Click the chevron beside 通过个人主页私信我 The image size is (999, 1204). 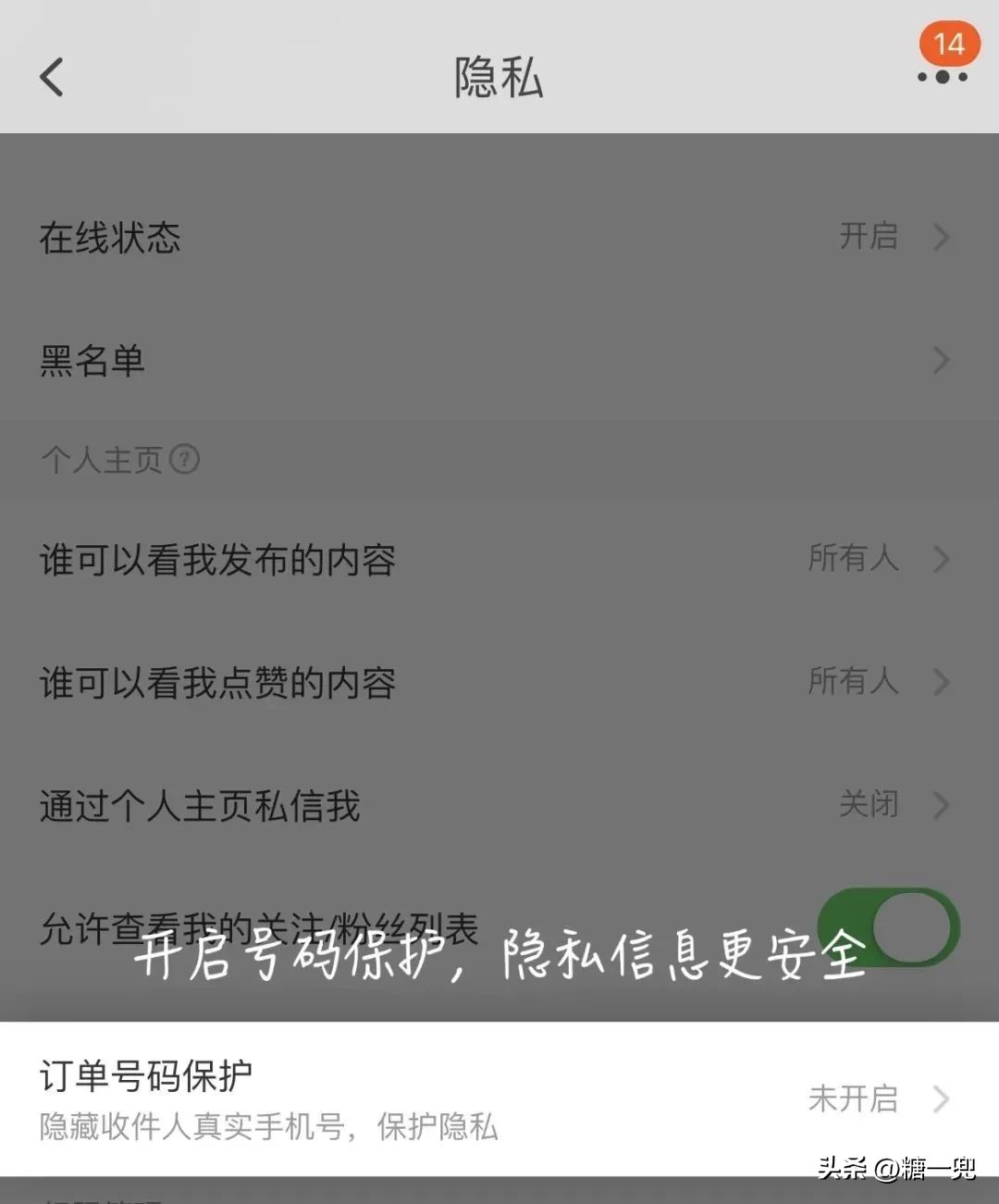pos(941,806)
